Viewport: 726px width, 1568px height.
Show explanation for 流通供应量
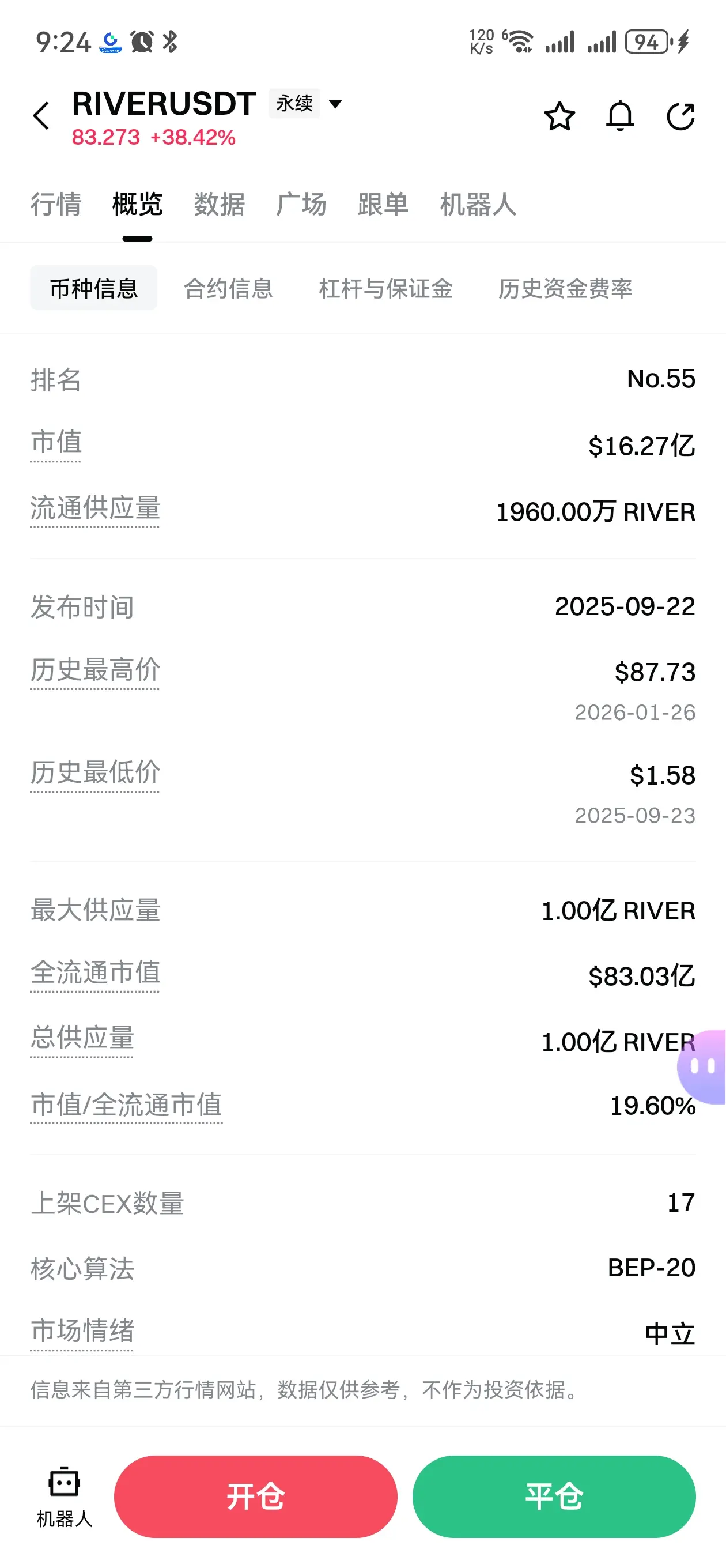coord(95,508)
